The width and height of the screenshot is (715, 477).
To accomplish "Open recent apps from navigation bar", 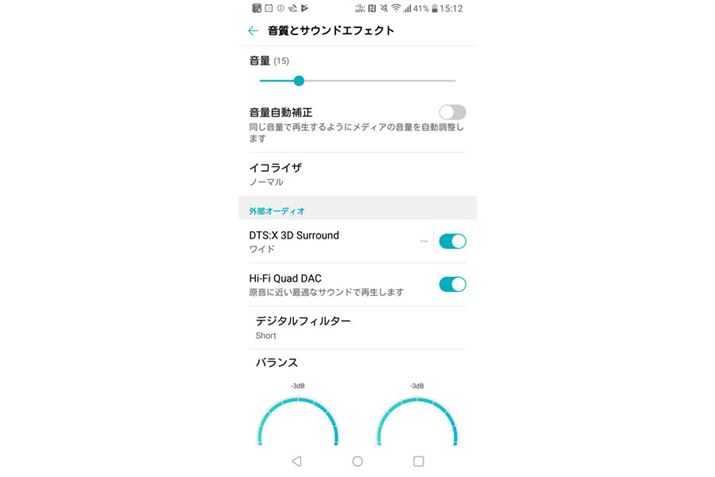I will 418,461.
